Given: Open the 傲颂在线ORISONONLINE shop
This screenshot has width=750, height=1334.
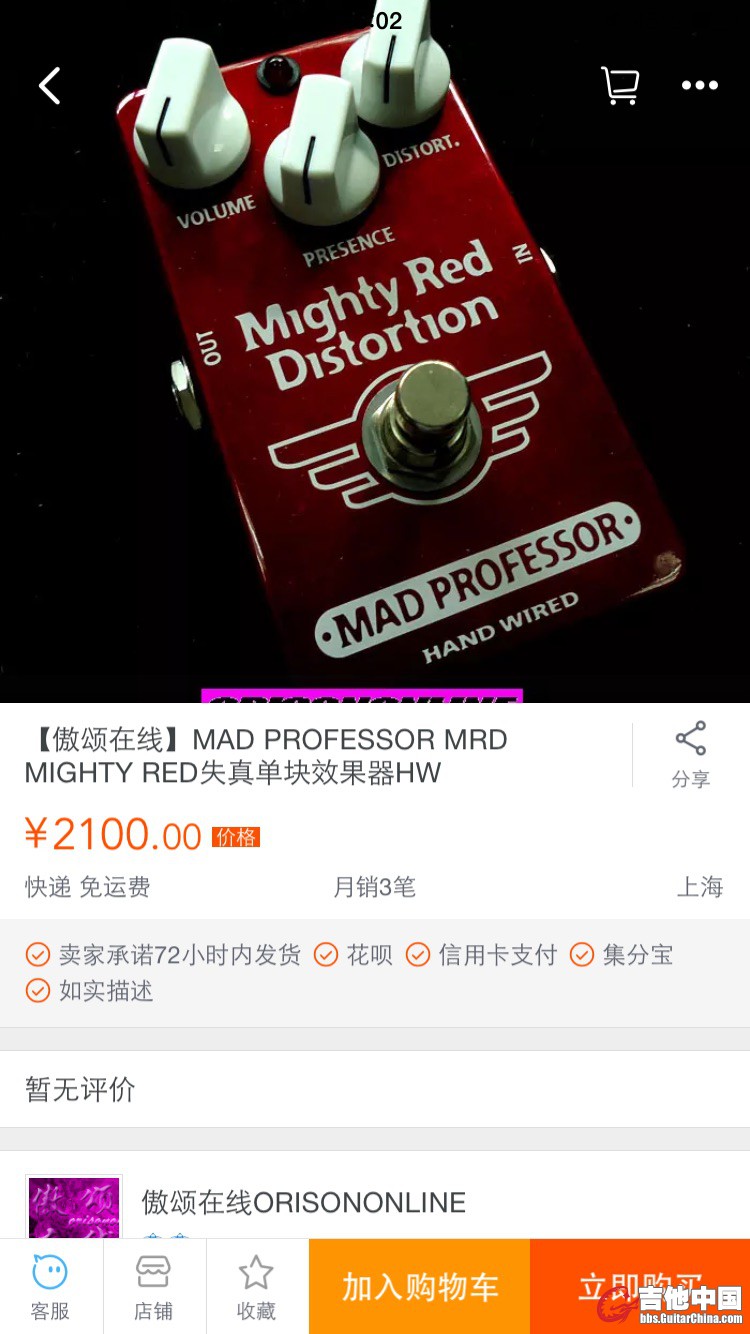Looking at the screenshot, I should [x=303, y=1202].
